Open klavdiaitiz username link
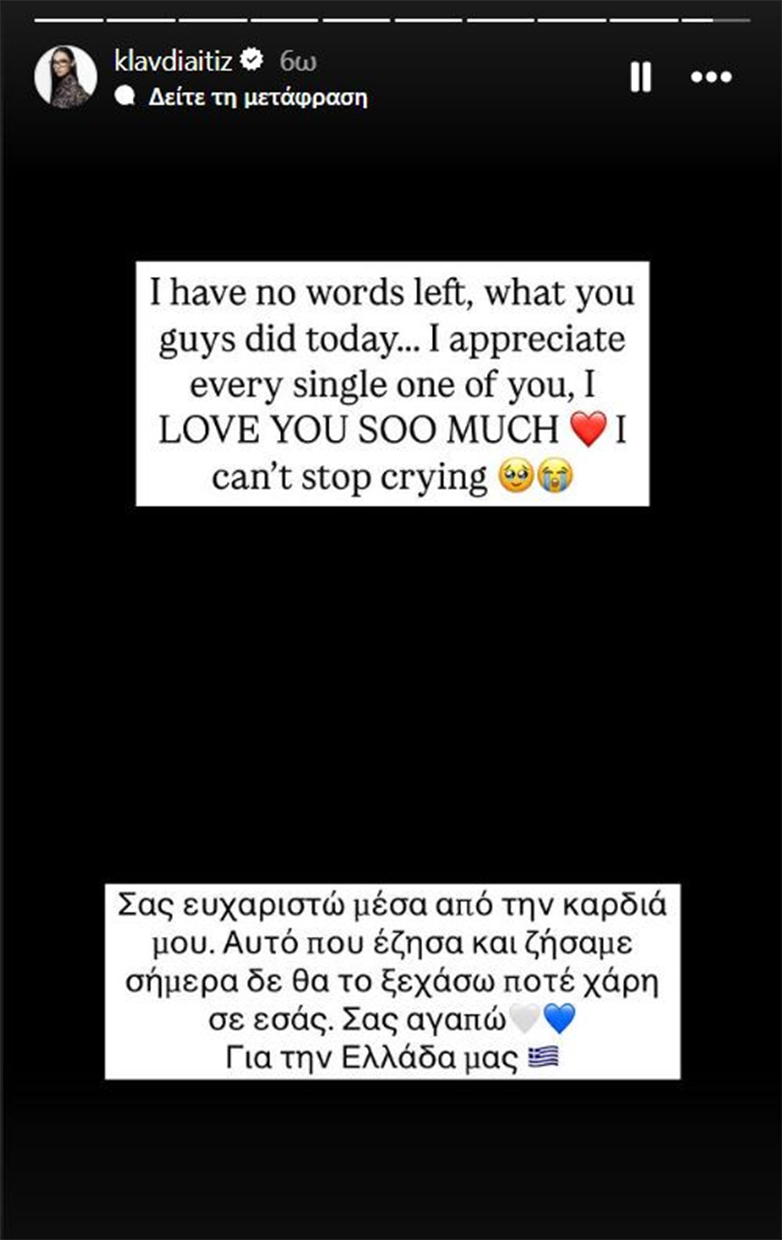 [x=173, y=61]
